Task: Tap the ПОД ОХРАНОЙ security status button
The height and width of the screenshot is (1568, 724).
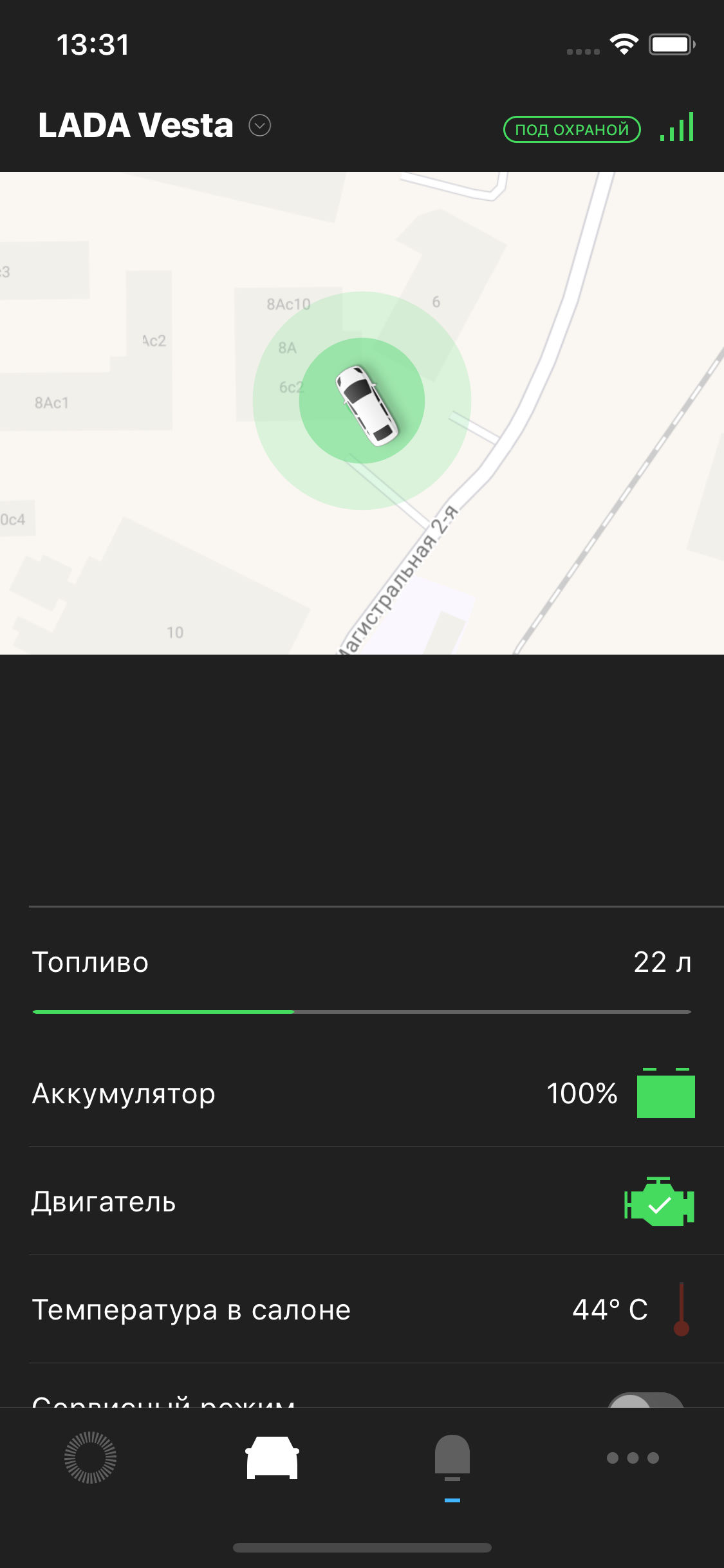Action: pos(571,129)
